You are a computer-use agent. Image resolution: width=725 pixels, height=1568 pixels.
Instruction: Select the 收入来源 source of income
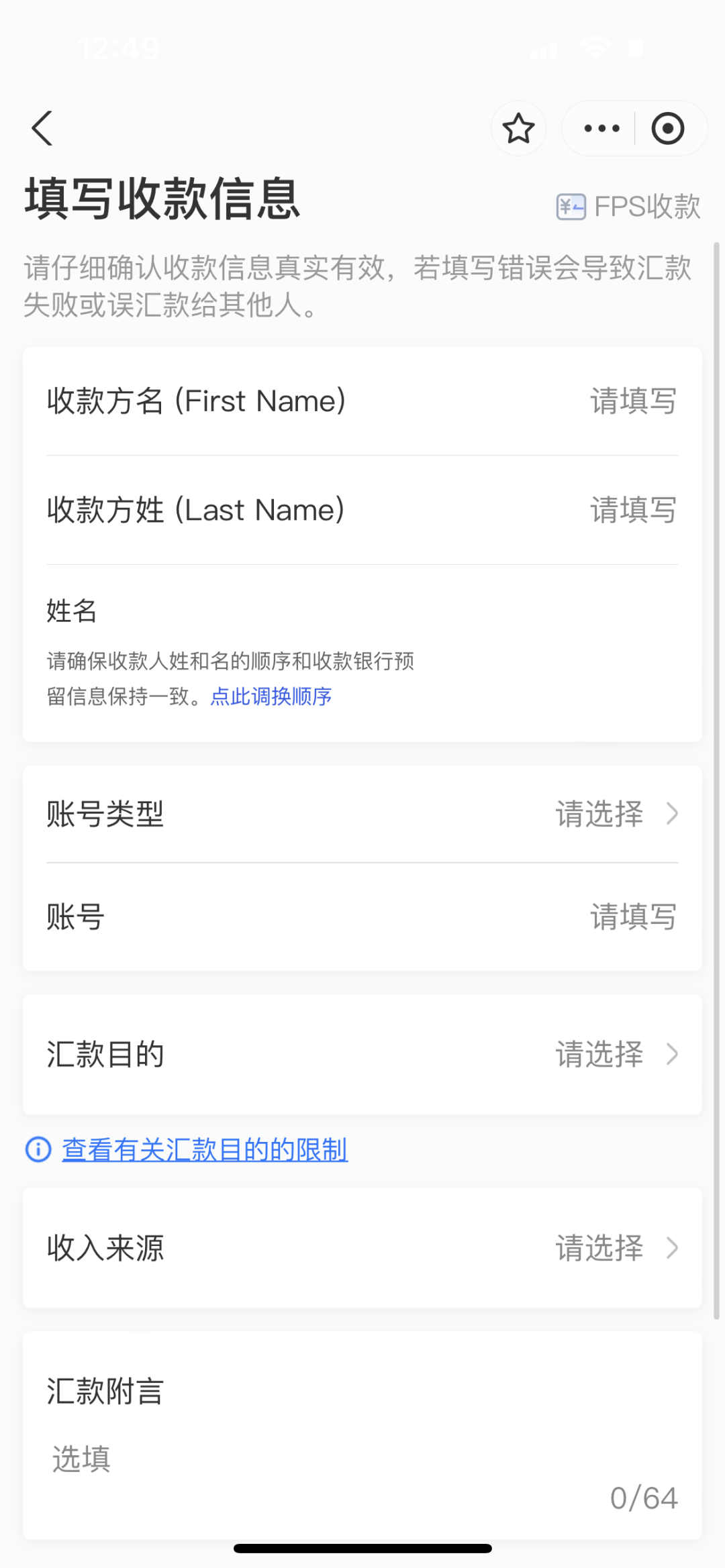tap(362, 1248)
